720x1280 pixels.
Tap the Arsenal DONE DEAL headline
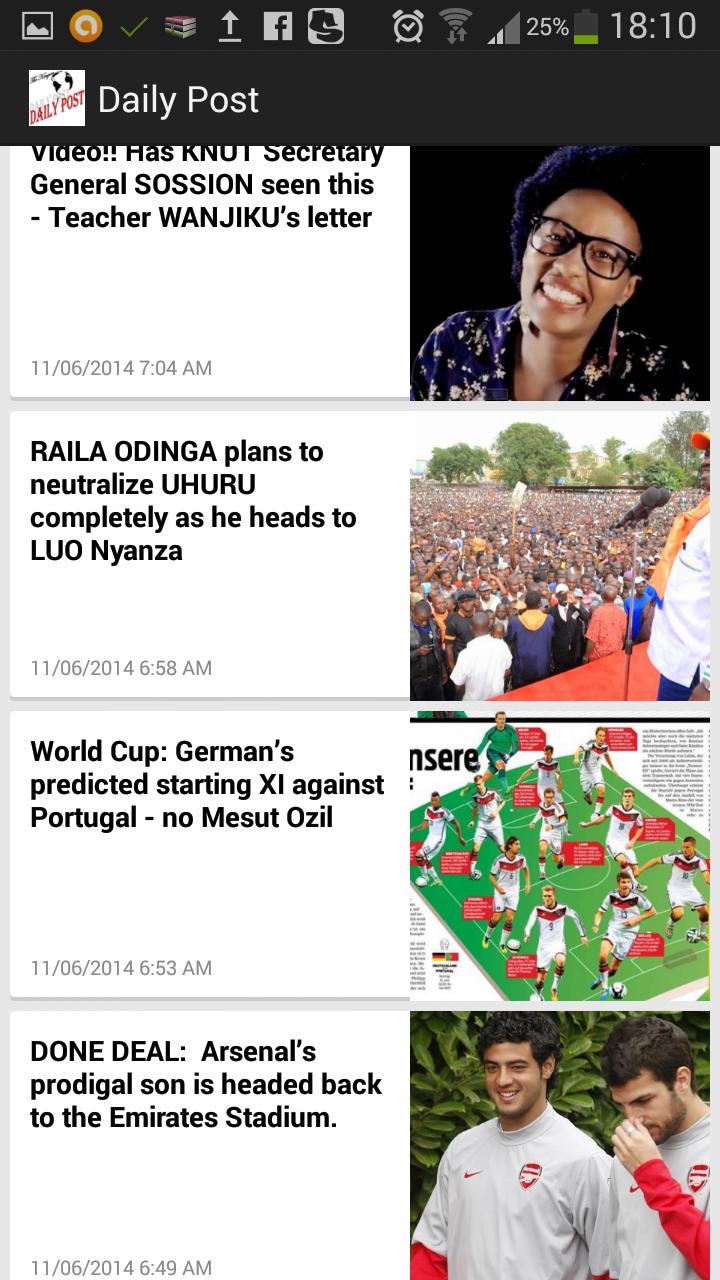coord(206,1085)
